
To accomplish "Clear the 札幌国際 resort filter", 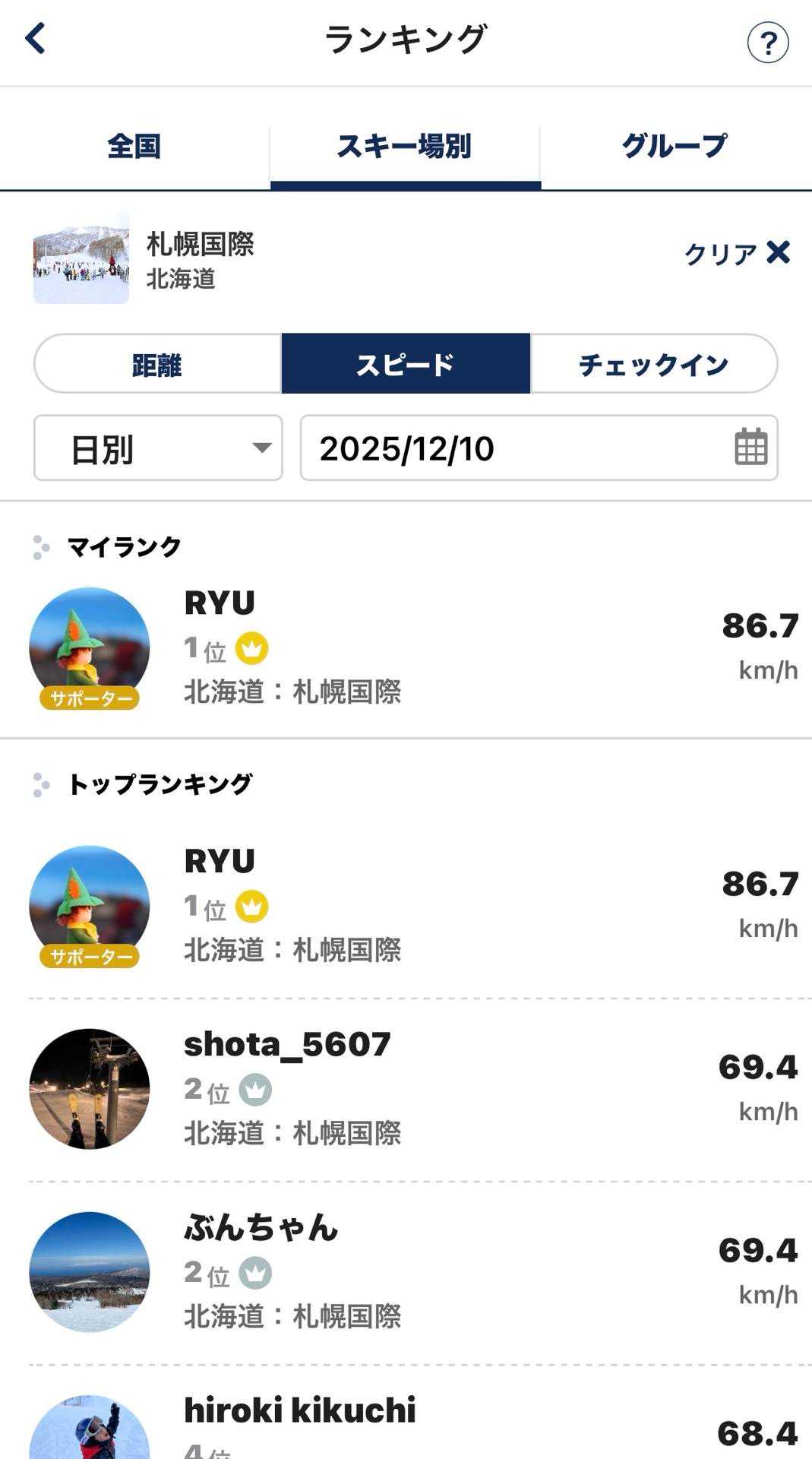I will pos(737,253).
